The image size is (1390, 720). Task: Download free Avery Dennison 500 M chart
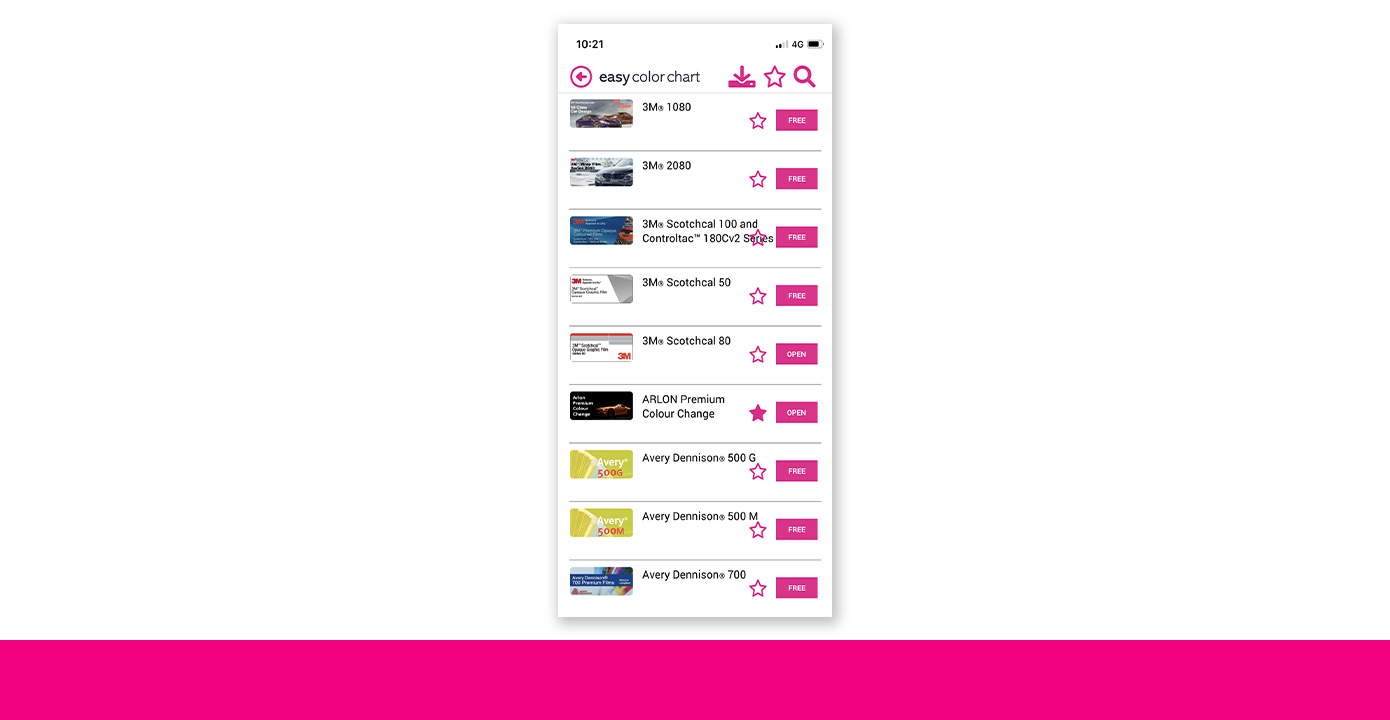(x=796, y=530)
